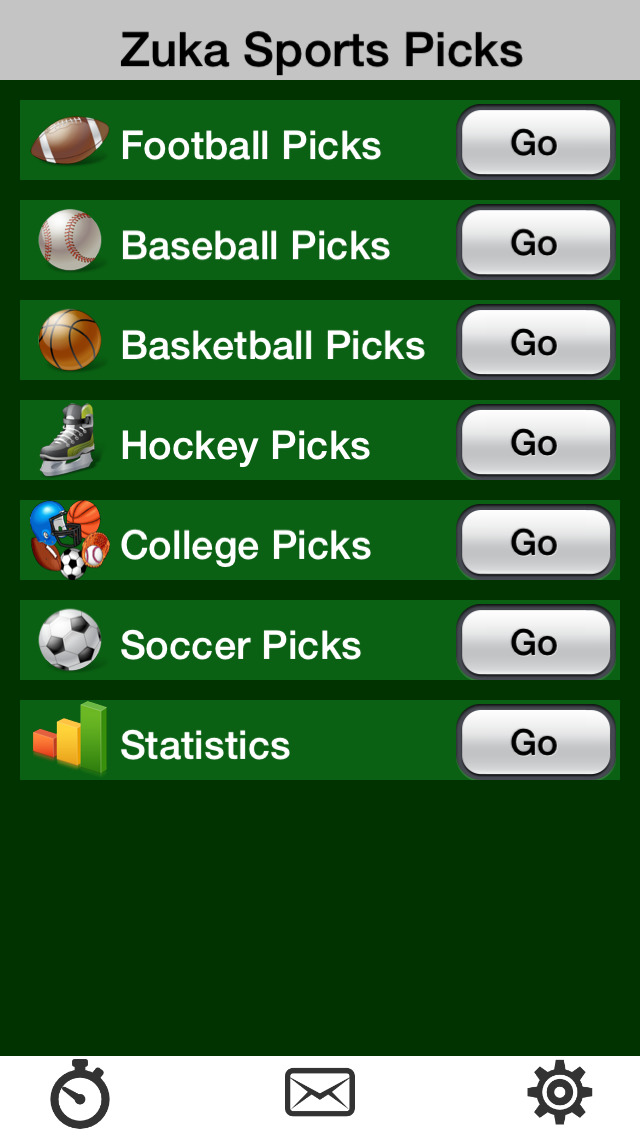The height and width of the screenshot is (1136, 640).
Task: Open the envelope mail icon
Action: coord(320,1092)
